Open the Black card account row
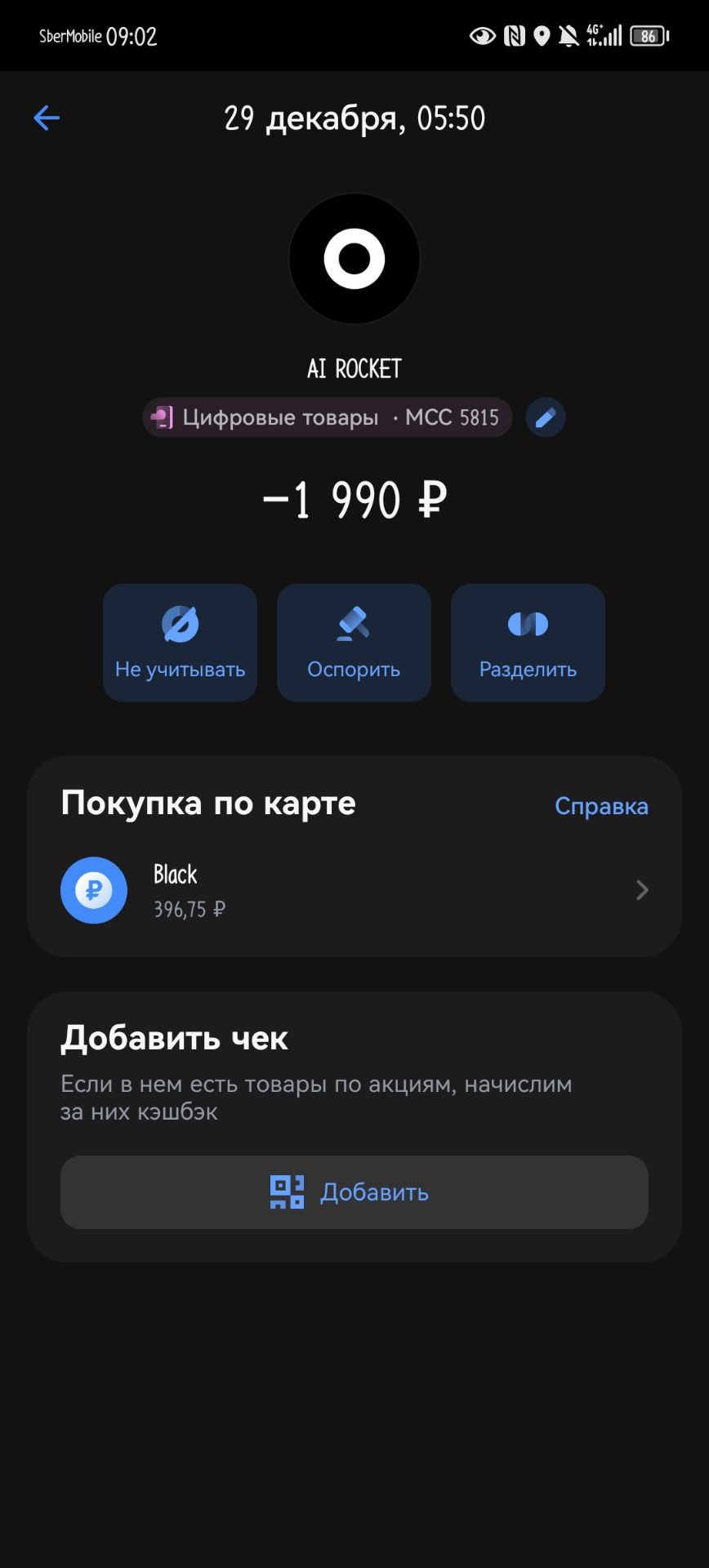The image size is (709, 1568). pyautogui.click(x=354, y=890)
